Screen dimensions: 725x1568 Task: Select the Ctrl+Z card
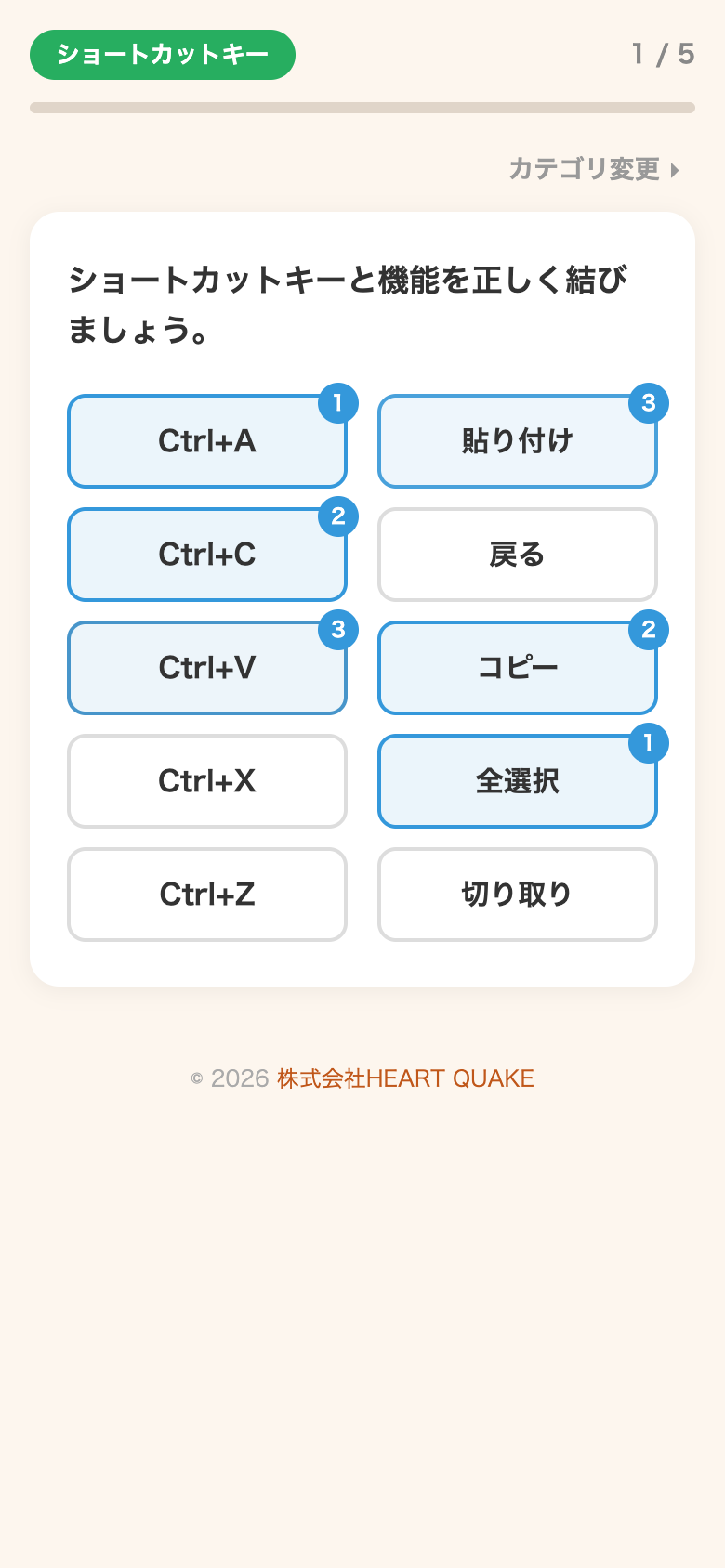point(206,895)
